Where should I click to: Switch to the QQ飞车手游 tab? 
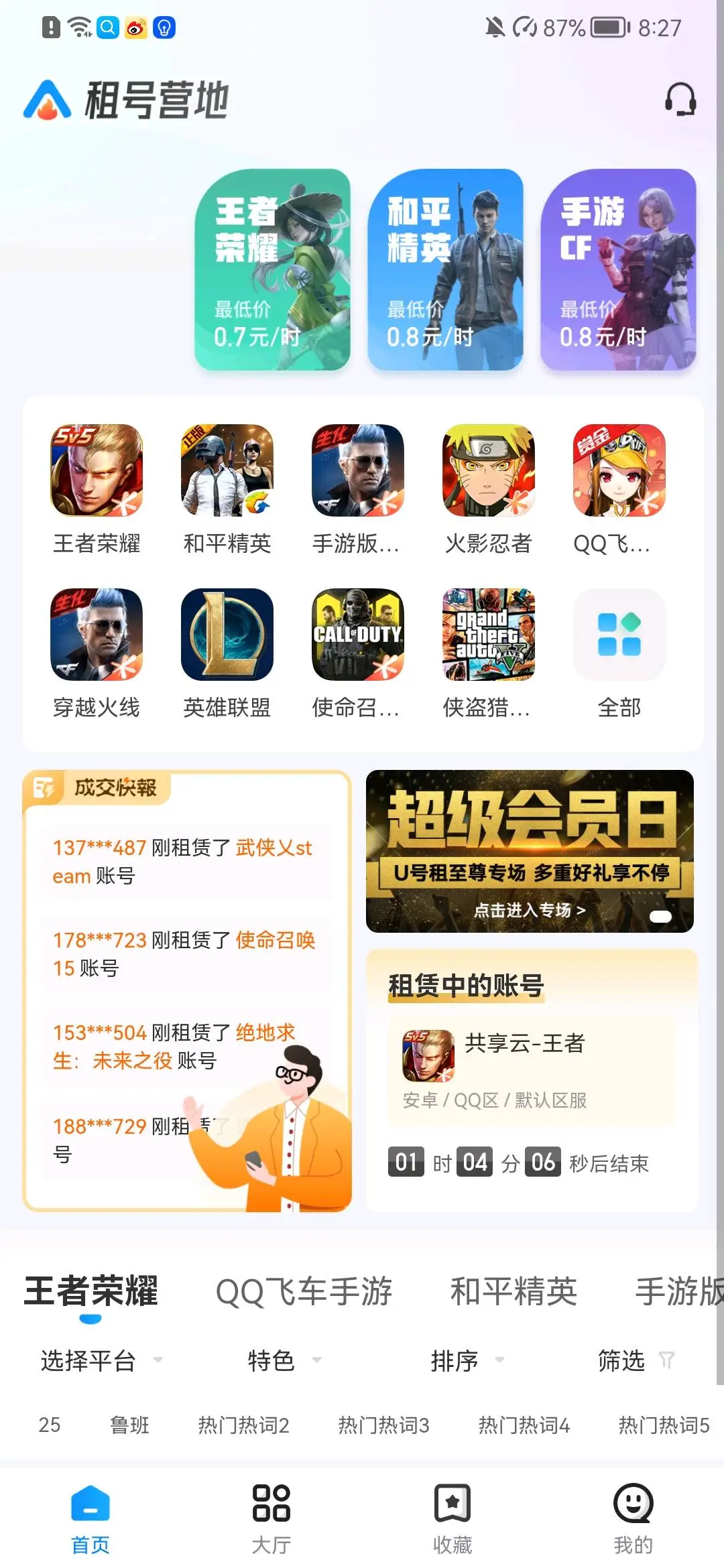coord(304,1291)
